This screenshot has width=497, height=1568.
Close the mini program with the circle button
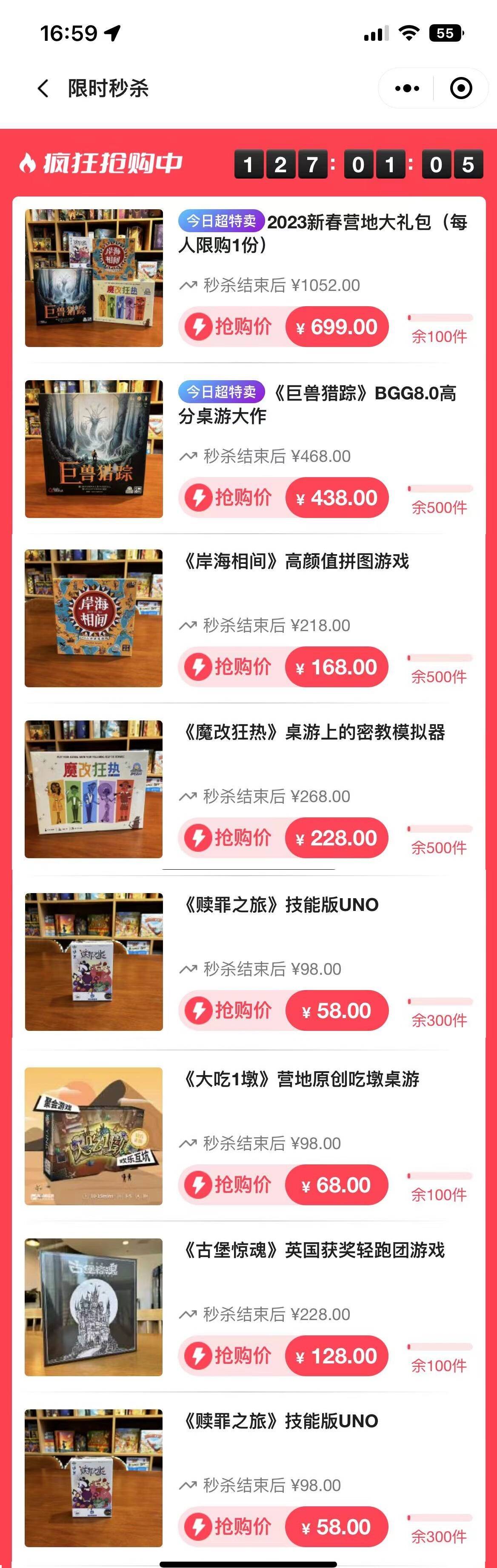460,88
